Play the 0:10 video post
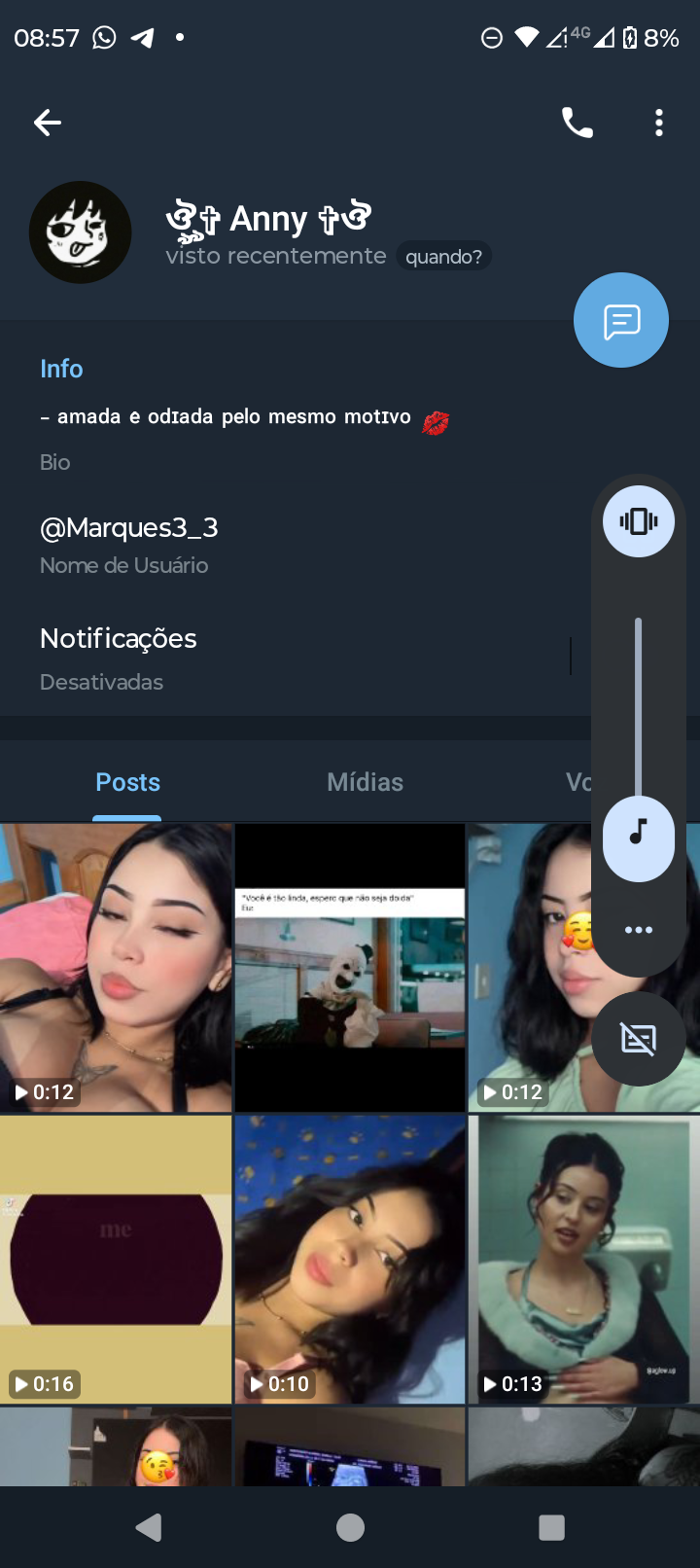This screenshot has height=1568, width=700. click(x=350, y=1260)
